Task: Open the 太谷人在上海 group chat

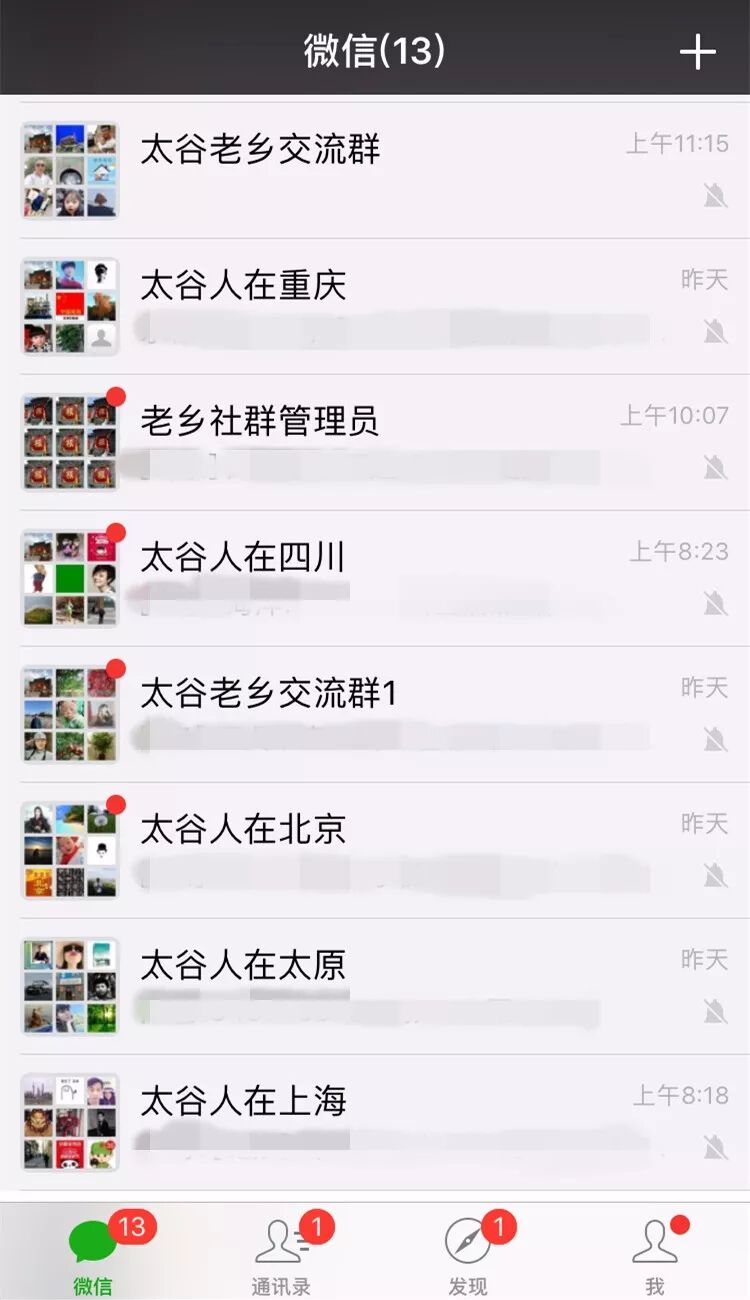Action: (x=375, y=1122)
